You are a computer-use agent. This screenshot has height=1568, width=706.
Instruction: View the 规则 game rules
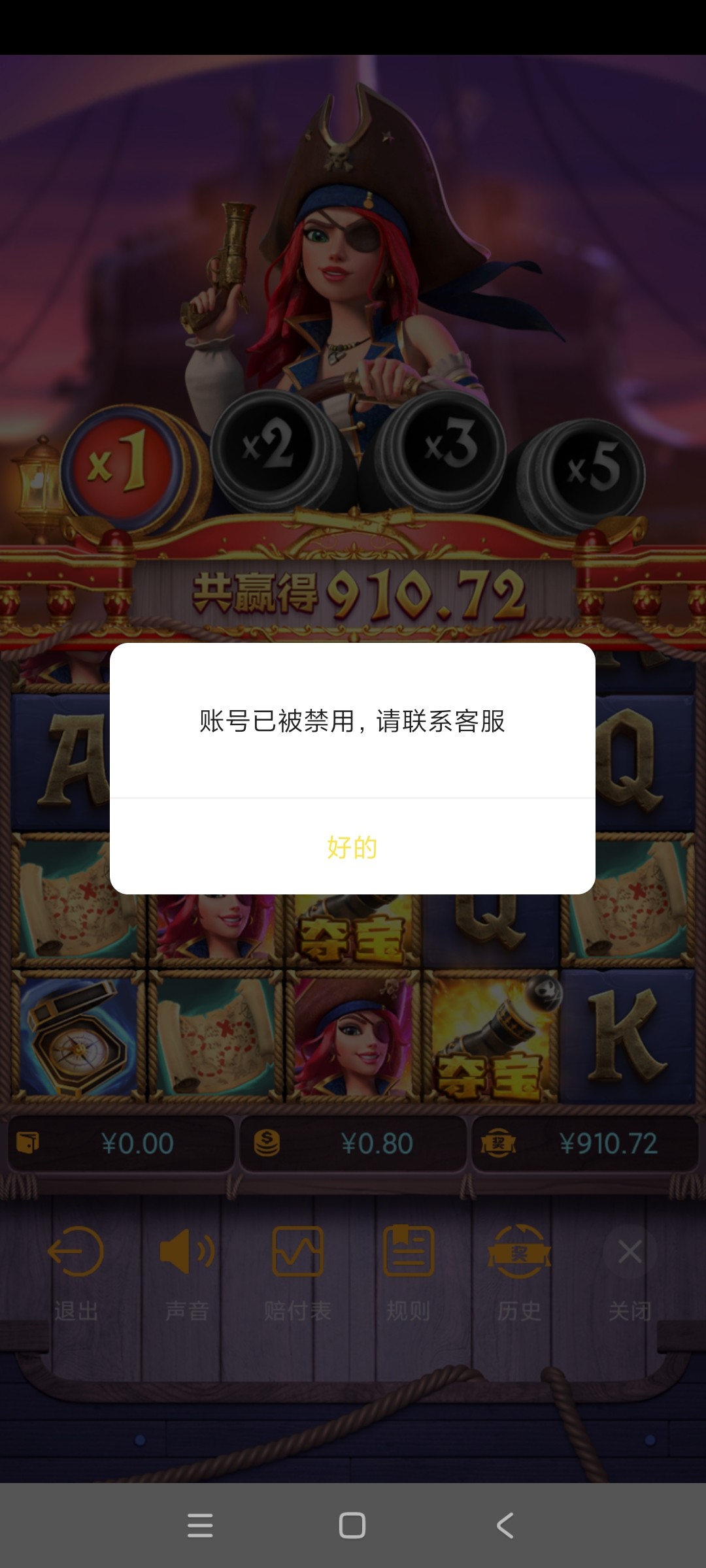409,1271
